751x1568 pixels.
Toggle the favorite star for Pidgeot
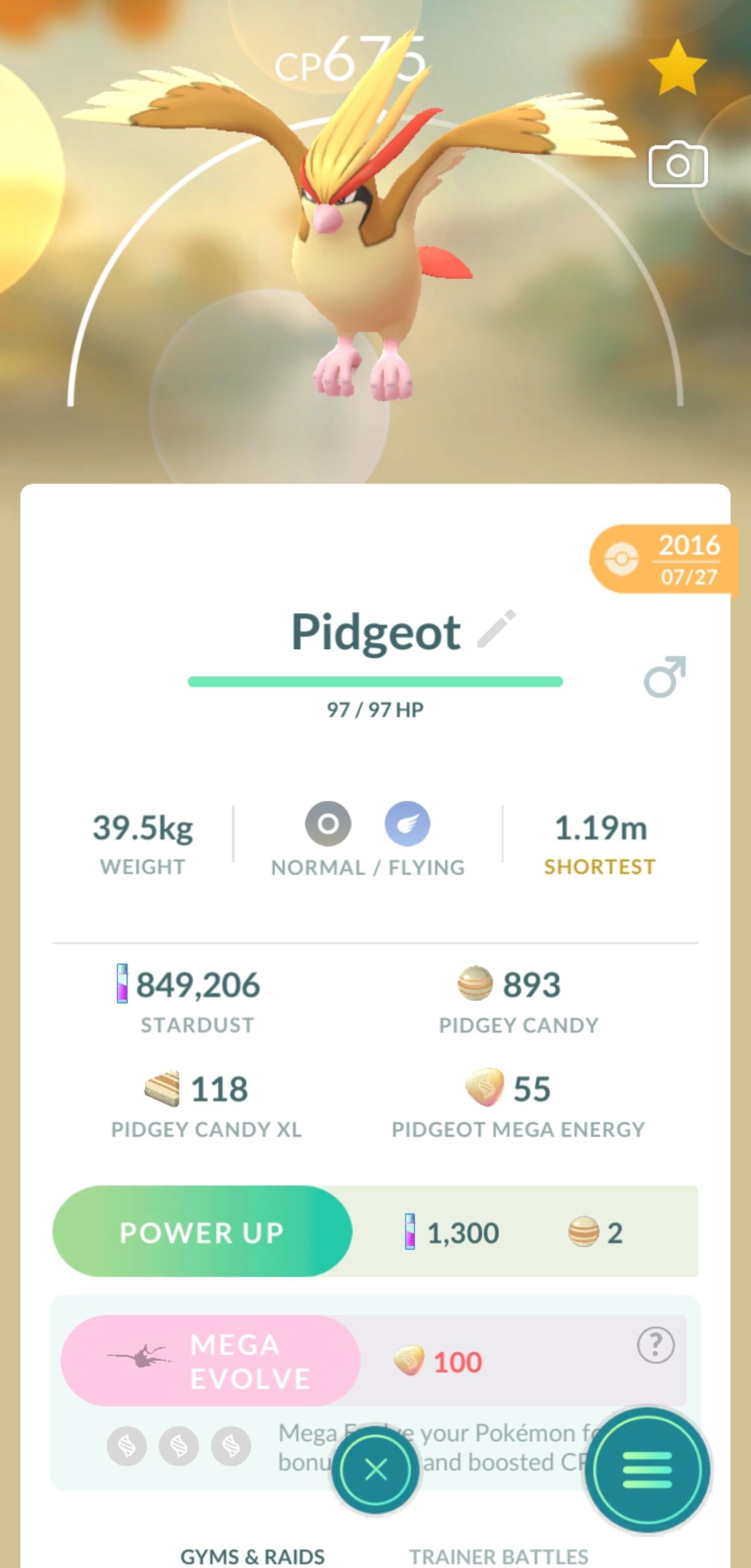coord(677,68)
